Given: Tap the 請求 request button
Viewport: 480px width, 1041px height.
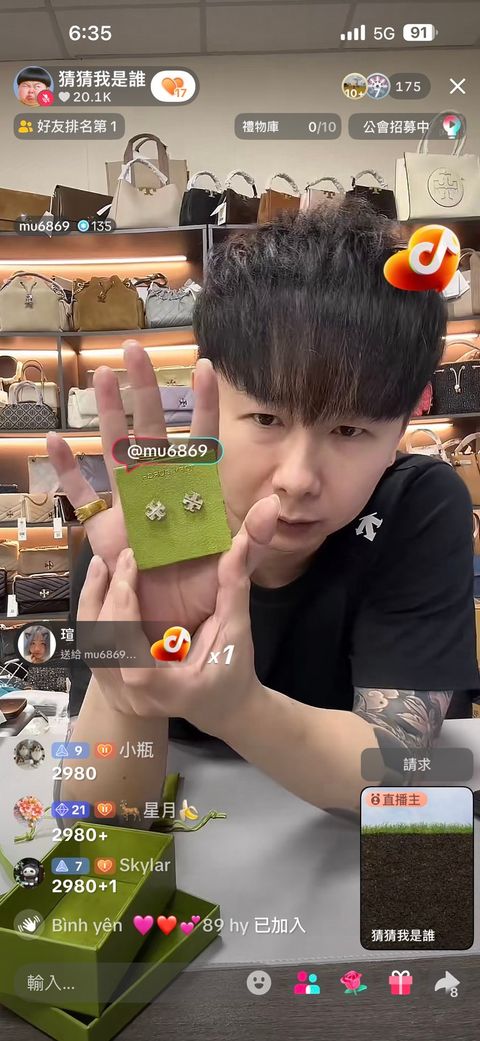Looking at the screenshot, I should point(417,765).
